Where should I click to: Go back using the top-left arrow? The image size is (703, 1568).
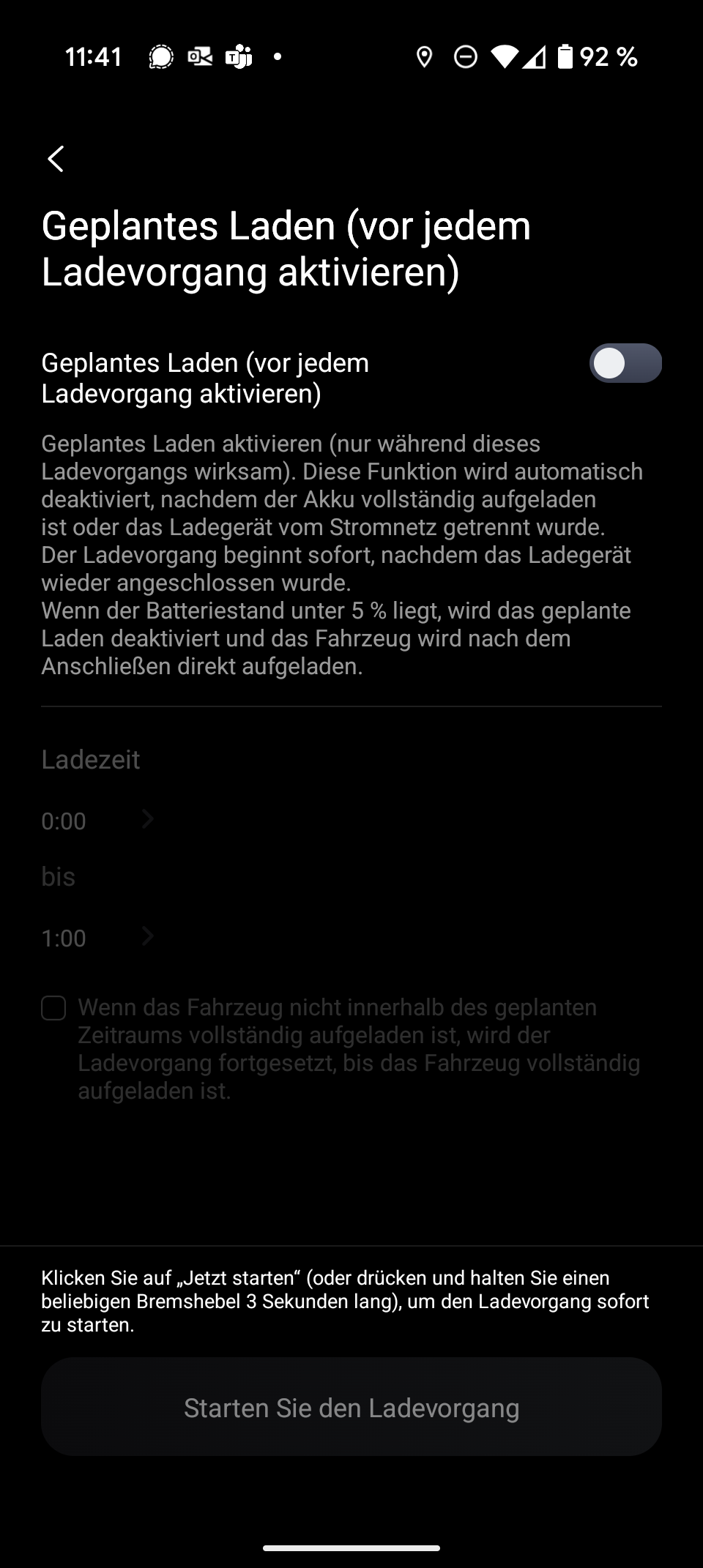click(56, 158)
